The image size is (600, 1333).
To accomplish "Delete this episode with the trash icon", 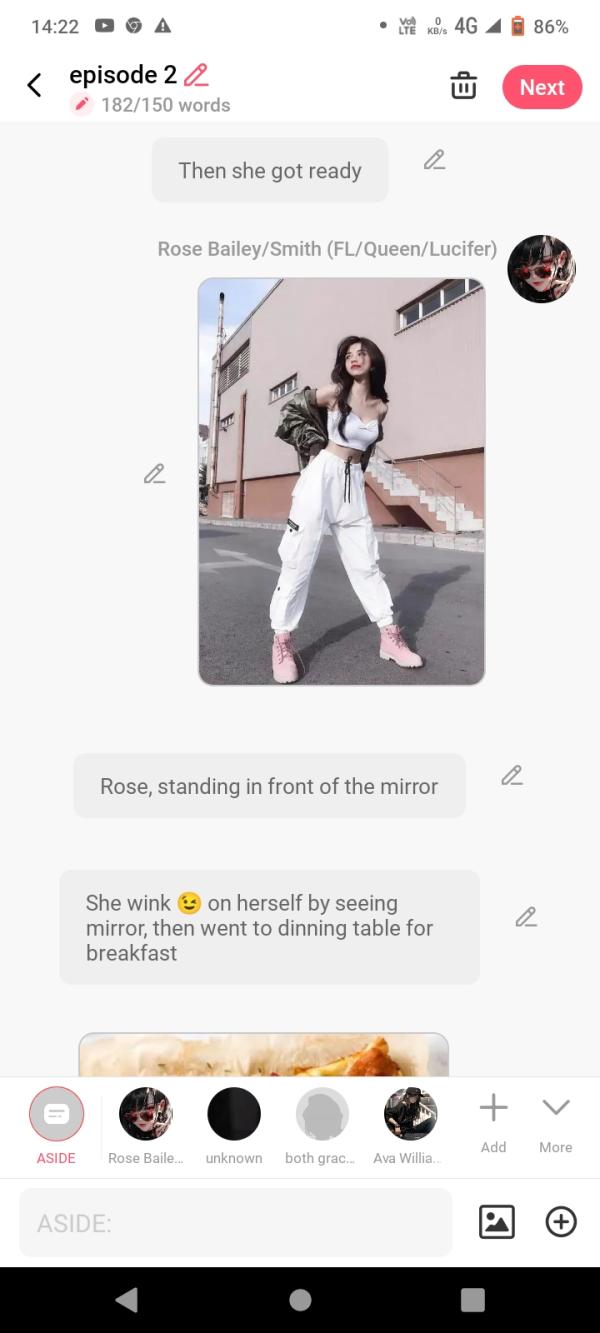I will pos(463,86).
